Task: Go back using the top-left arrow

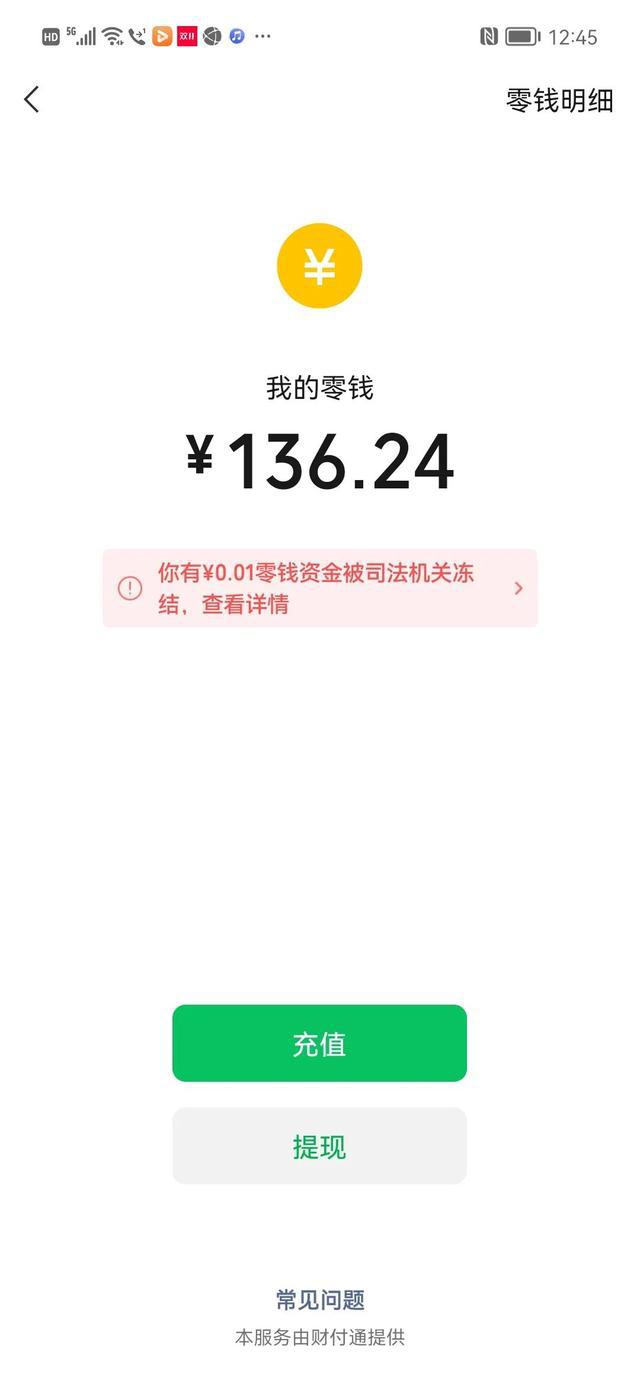Action: point(32,99)
